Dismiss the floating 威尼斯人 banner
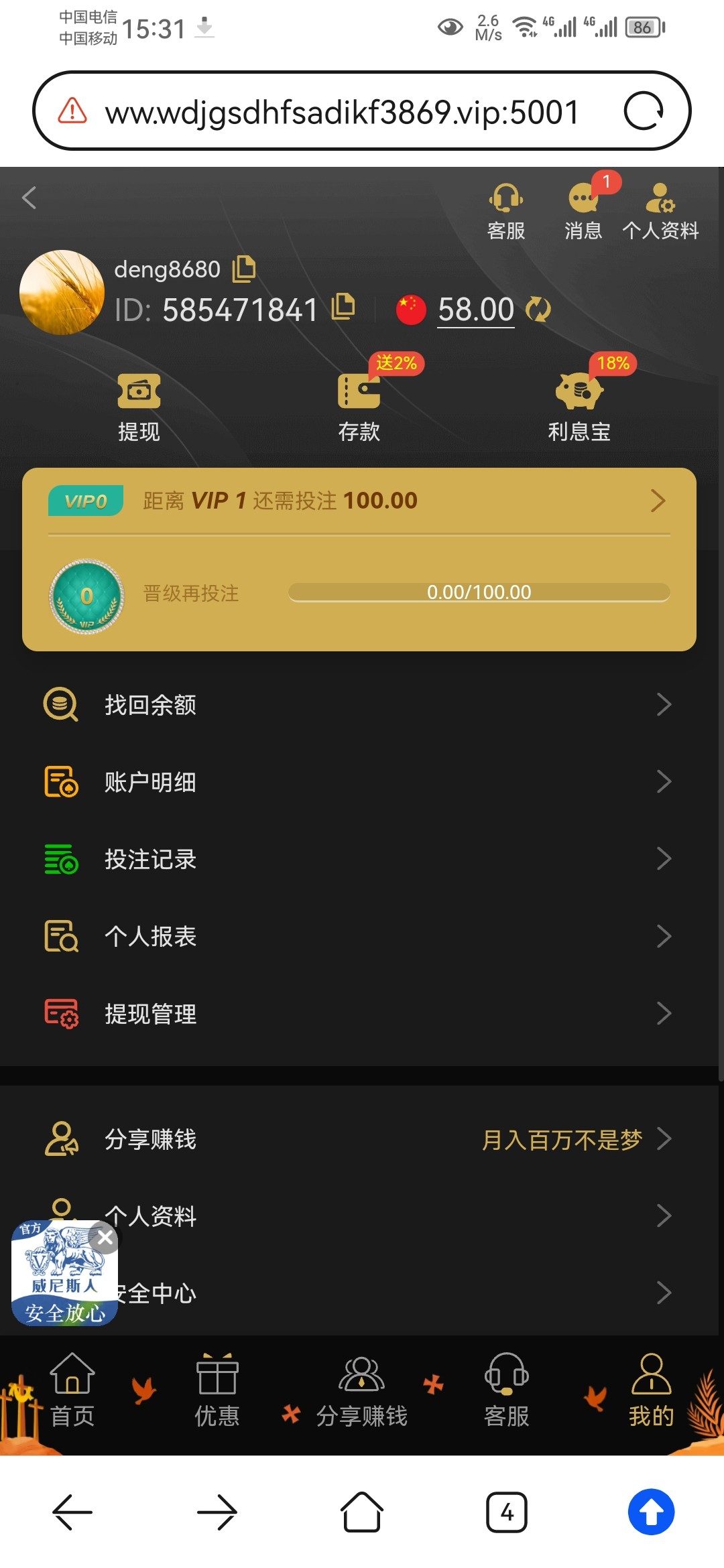Image resolution: width=724 pixels, height=1568 pixels. pyautogui.click(x=105, y=1238)
